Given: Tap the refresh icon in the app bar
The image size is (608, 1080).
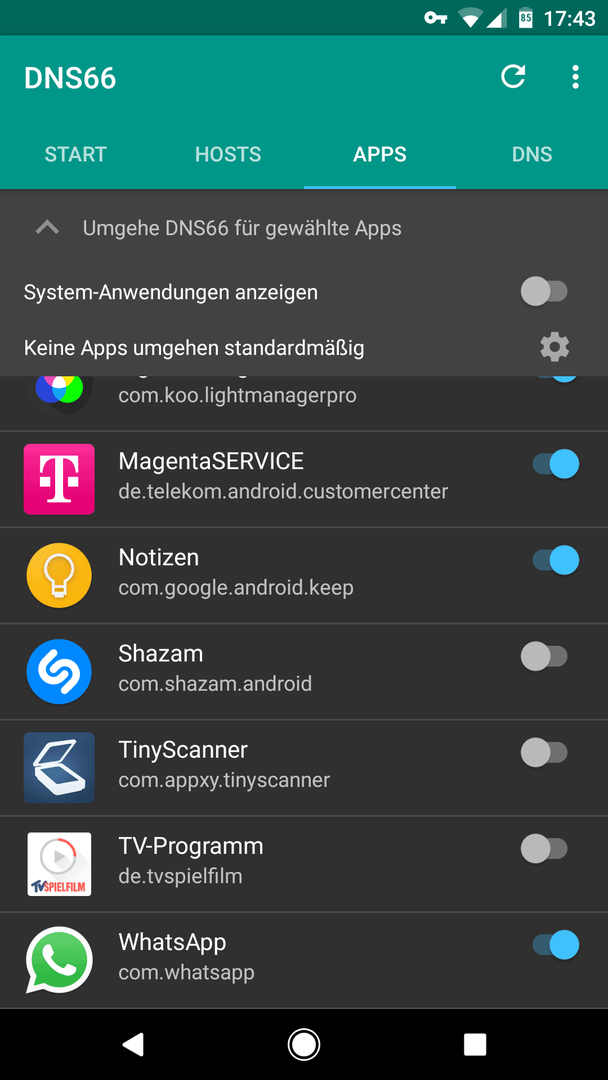Looking at the screenshot, I should click(513, 77).
